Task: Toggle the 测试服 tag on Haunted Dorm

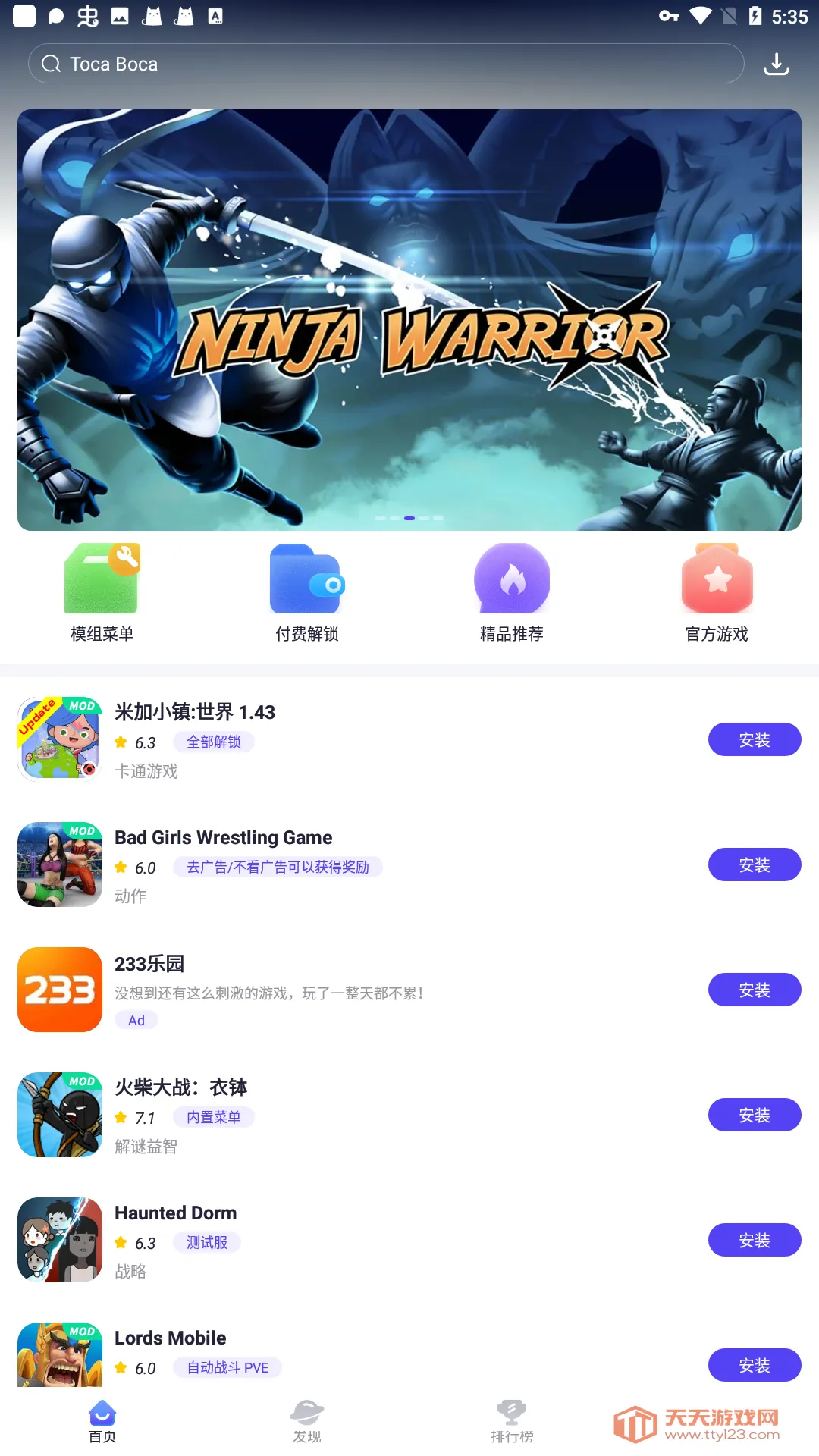Action: [207, 1242]
